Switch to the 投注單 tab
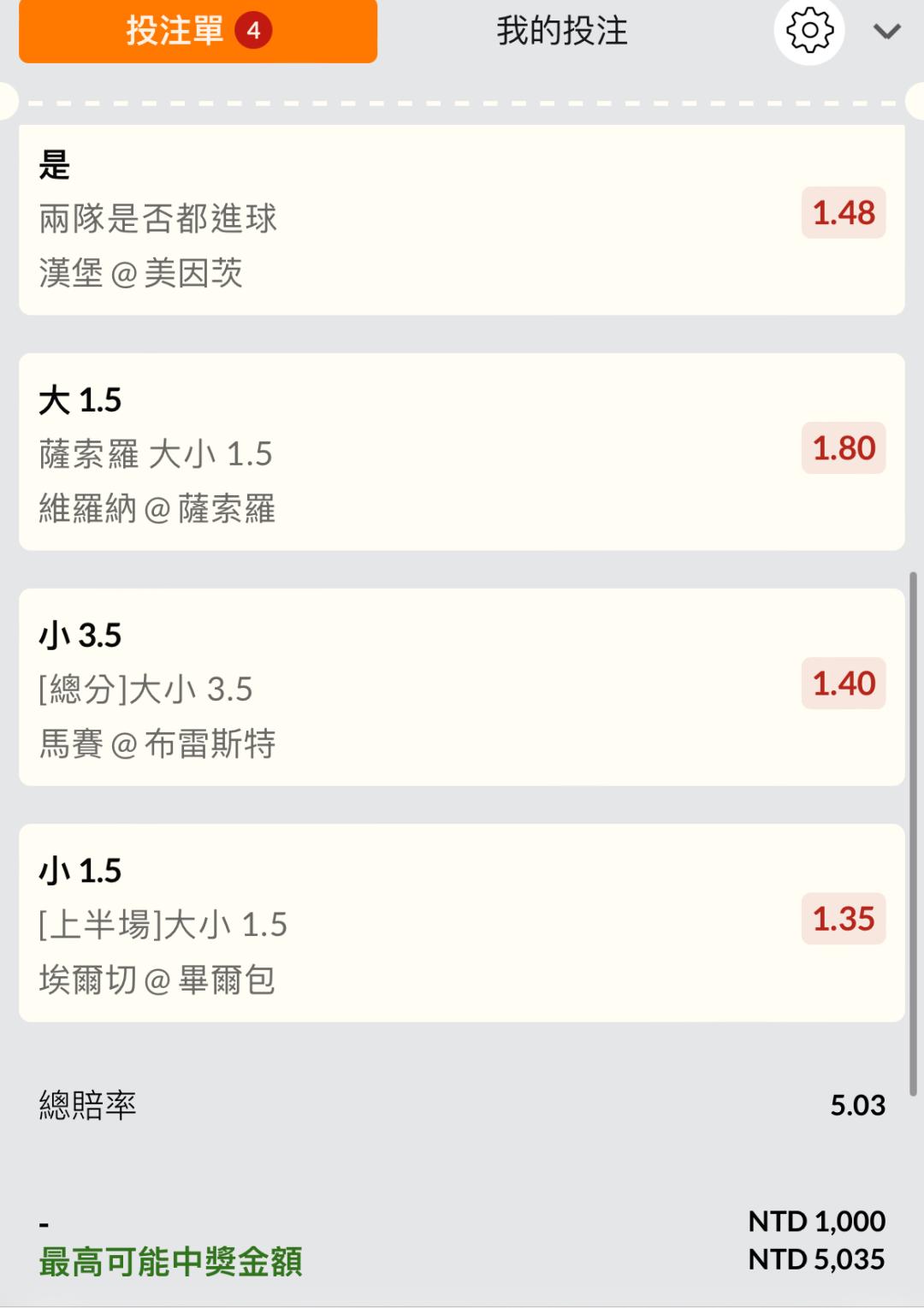Screen dimensions: 924x1308 198,31
